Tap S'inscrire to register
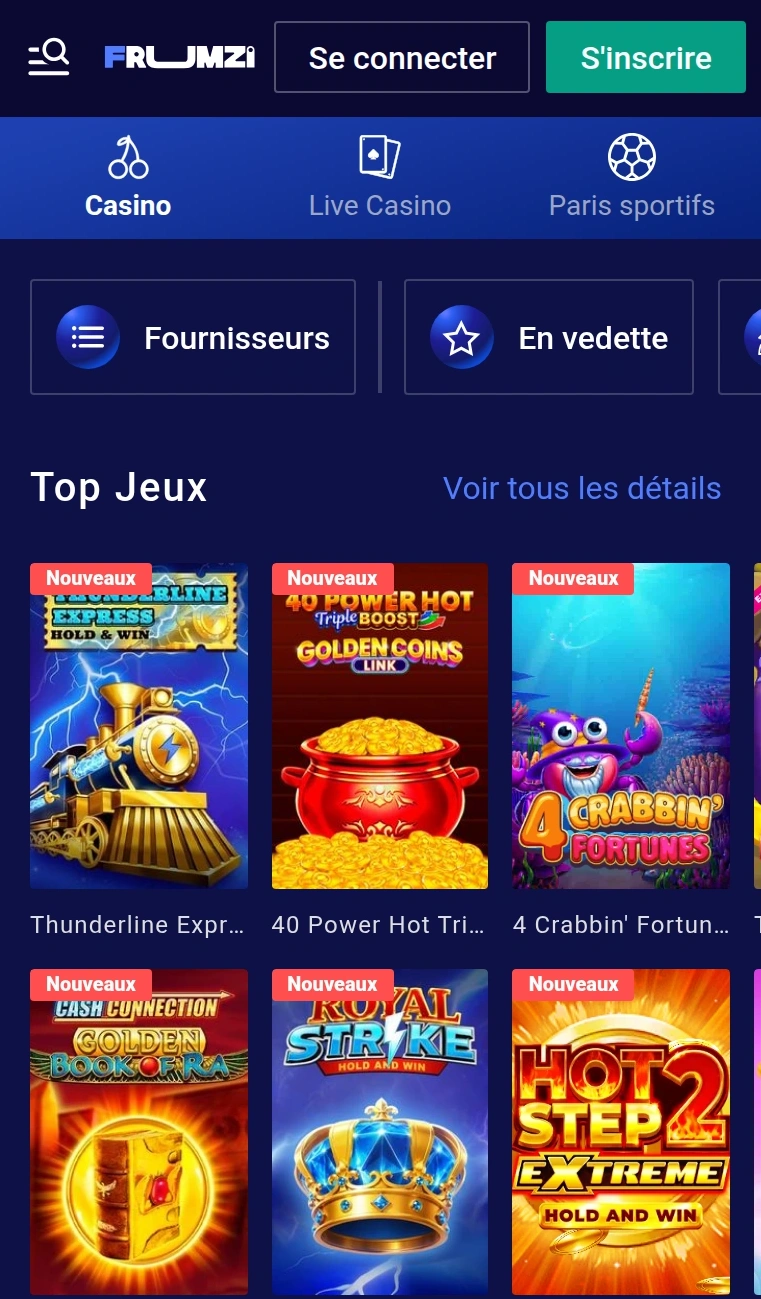The width and height of the screenshot is (761, 1299). 646,57
